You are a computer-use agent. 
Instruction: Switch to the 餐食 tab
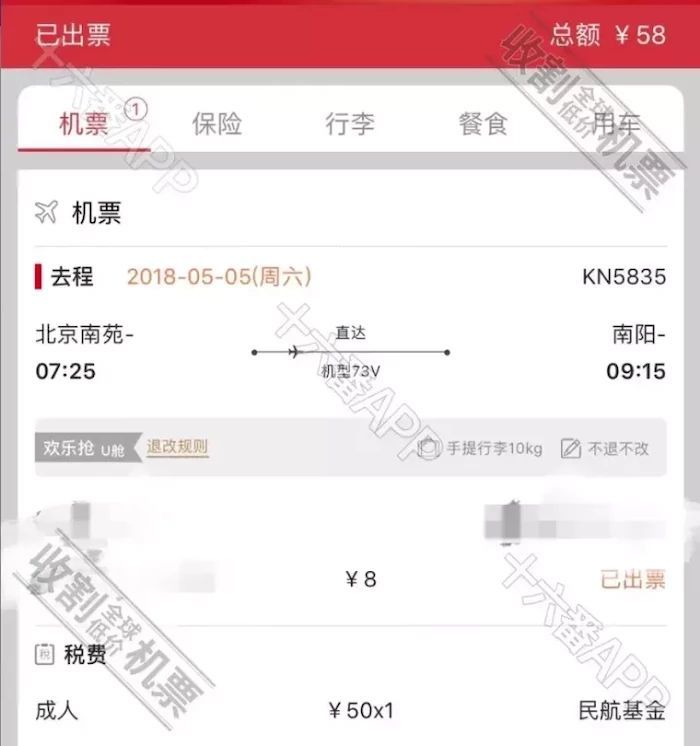pyautogui.click(x=483, y=124)
